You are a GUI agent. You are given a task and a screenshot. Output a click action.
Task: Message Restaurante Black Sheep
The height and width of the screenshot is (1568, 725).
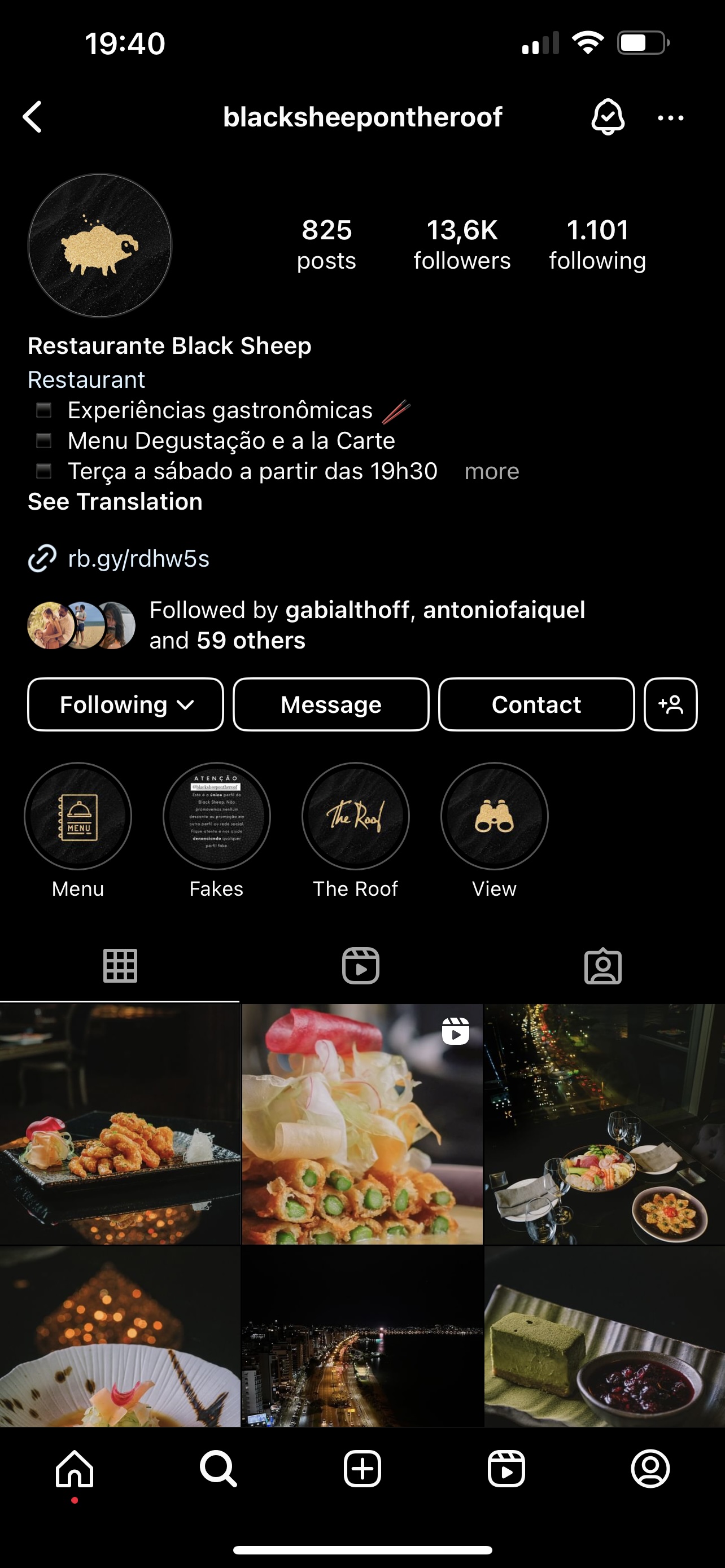pos(331,704)
